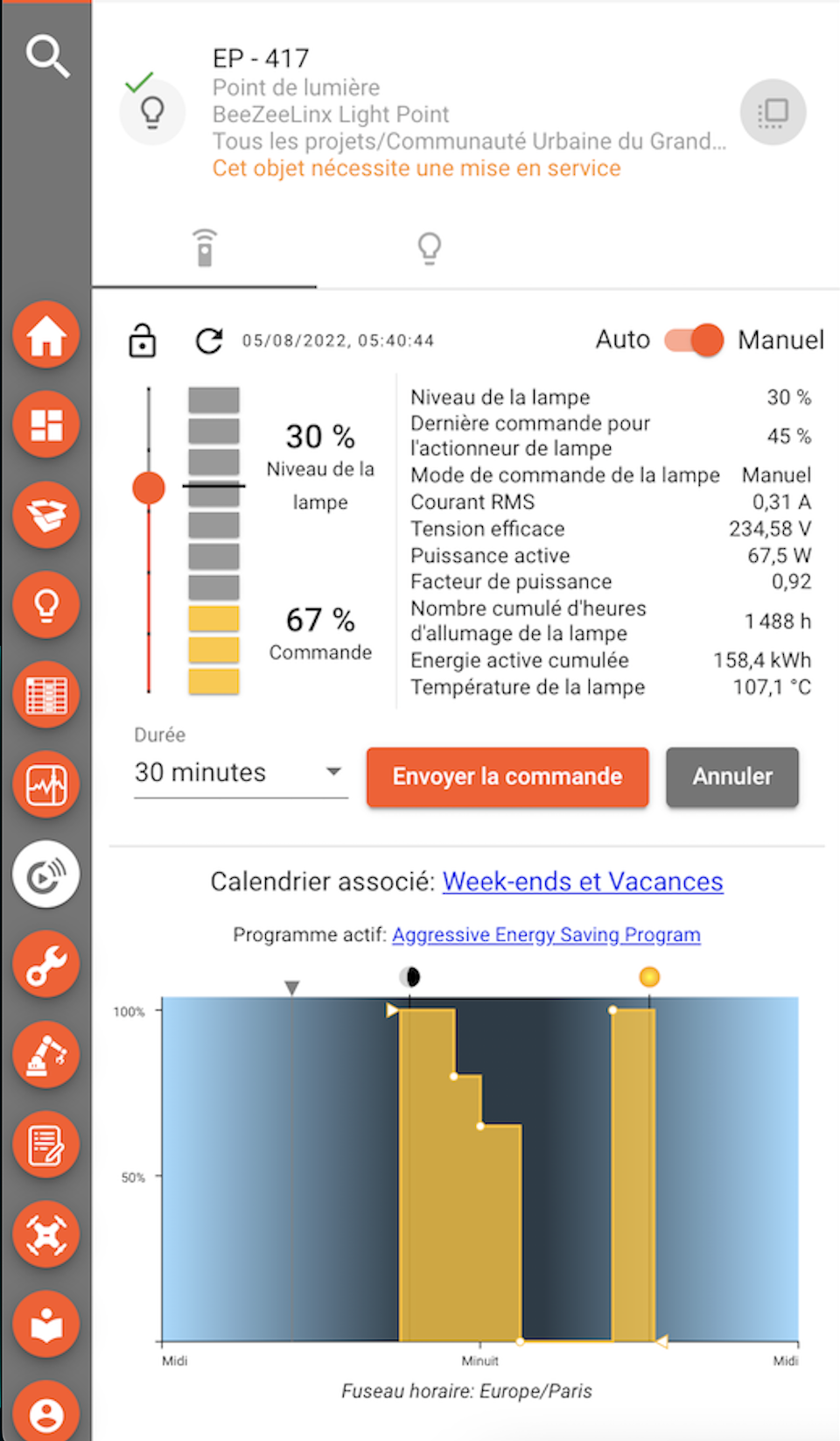Go to the home page
Screen dimensions: 840x1441
[x=46, y=335]
